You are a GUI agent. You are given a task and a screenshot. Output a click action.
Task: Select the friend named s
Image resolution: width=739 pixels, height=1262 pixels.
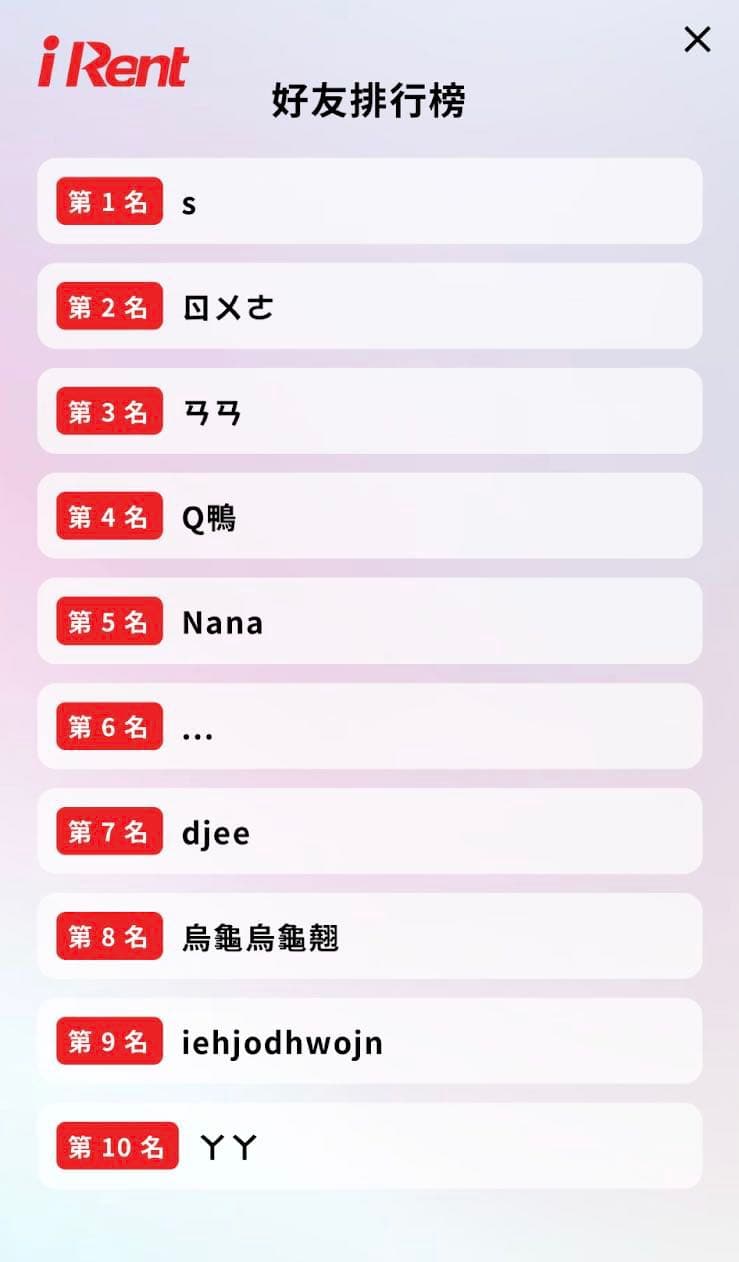click(188, 202)
